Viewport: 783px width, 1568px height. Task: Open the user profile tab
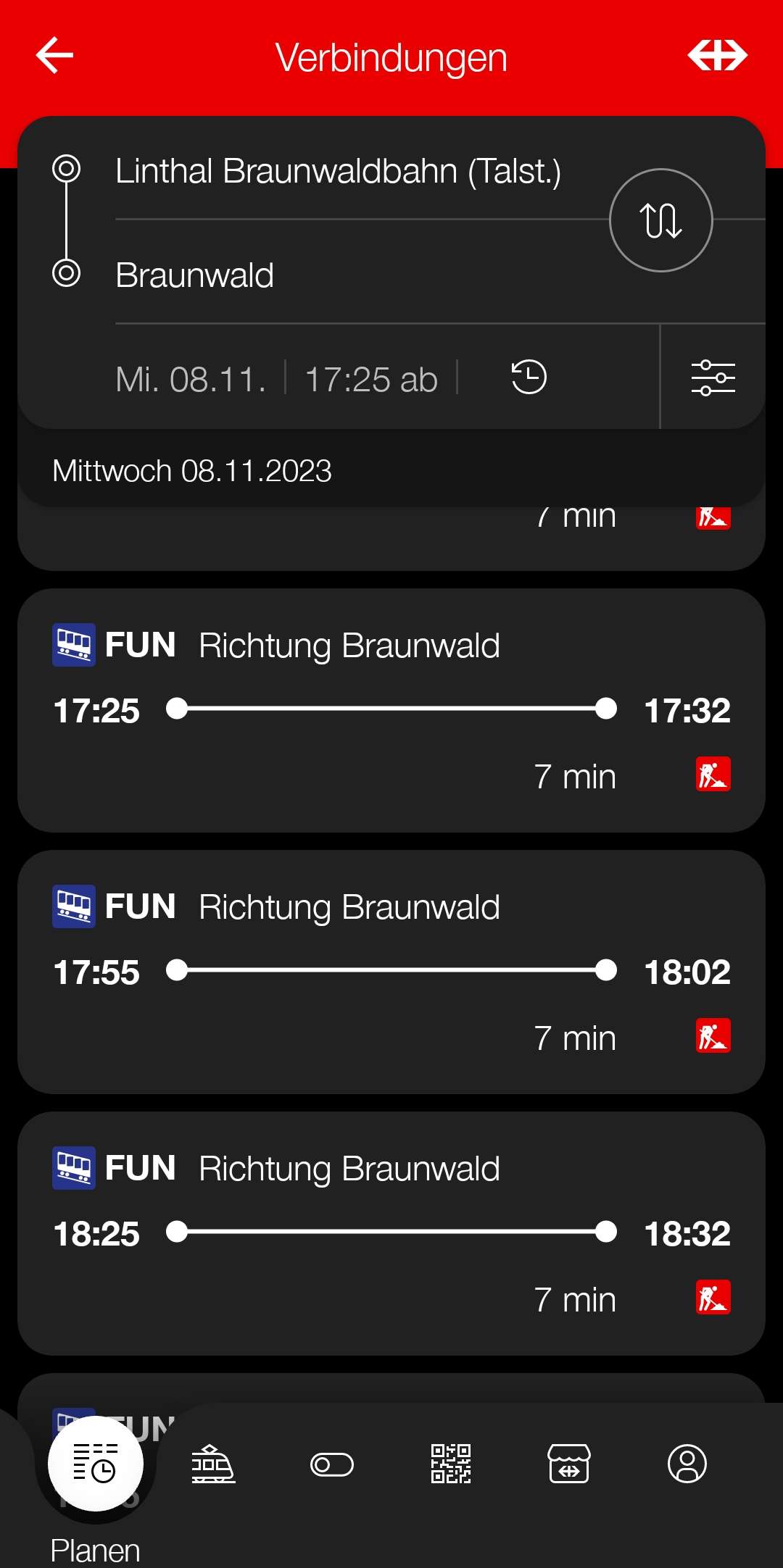click(687, 1464)
